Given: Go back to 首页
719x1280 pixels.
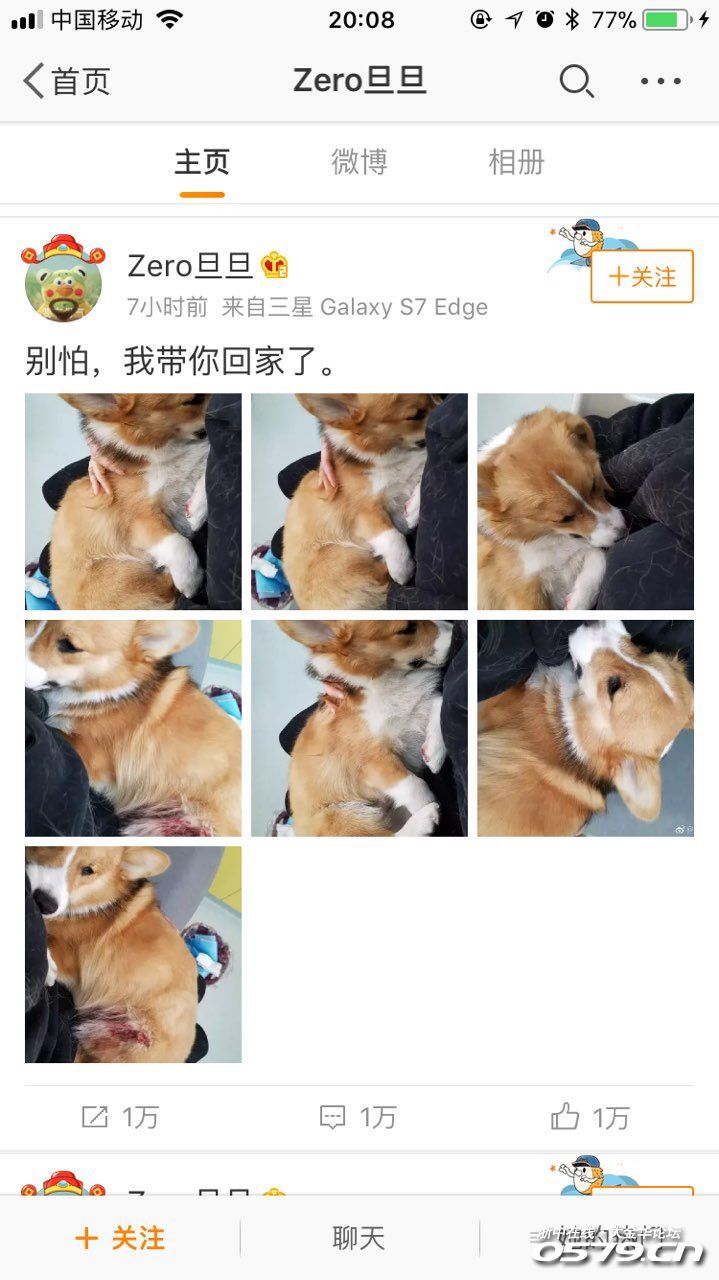Looking at the screenshot, I should (x=65, y=81).
